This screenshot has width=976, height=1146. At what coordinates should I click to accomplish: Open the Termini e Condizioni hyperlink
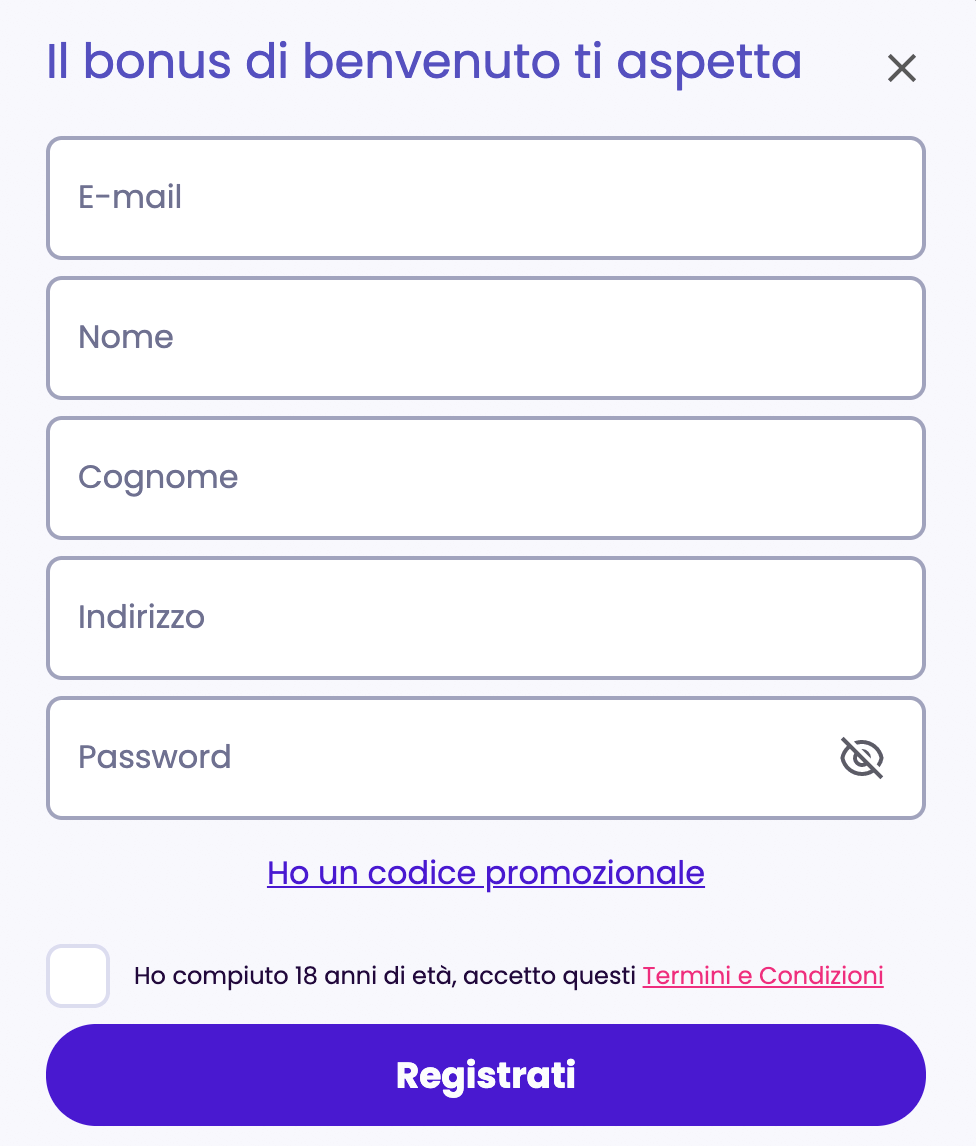[762, 975]
